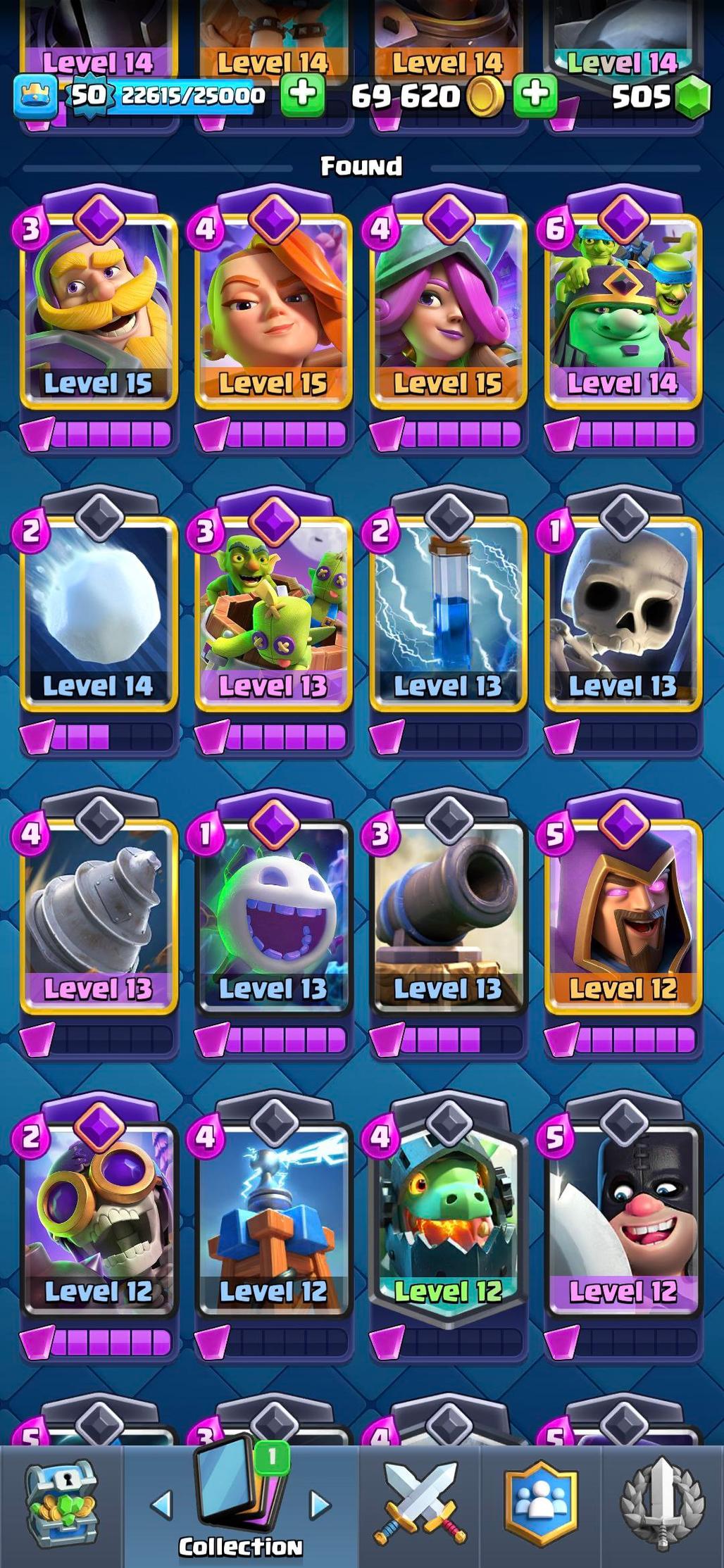Switch to the Battle crossed swords tab
Viewport: 724px width, 1568px height.
tap(420, 1503)
